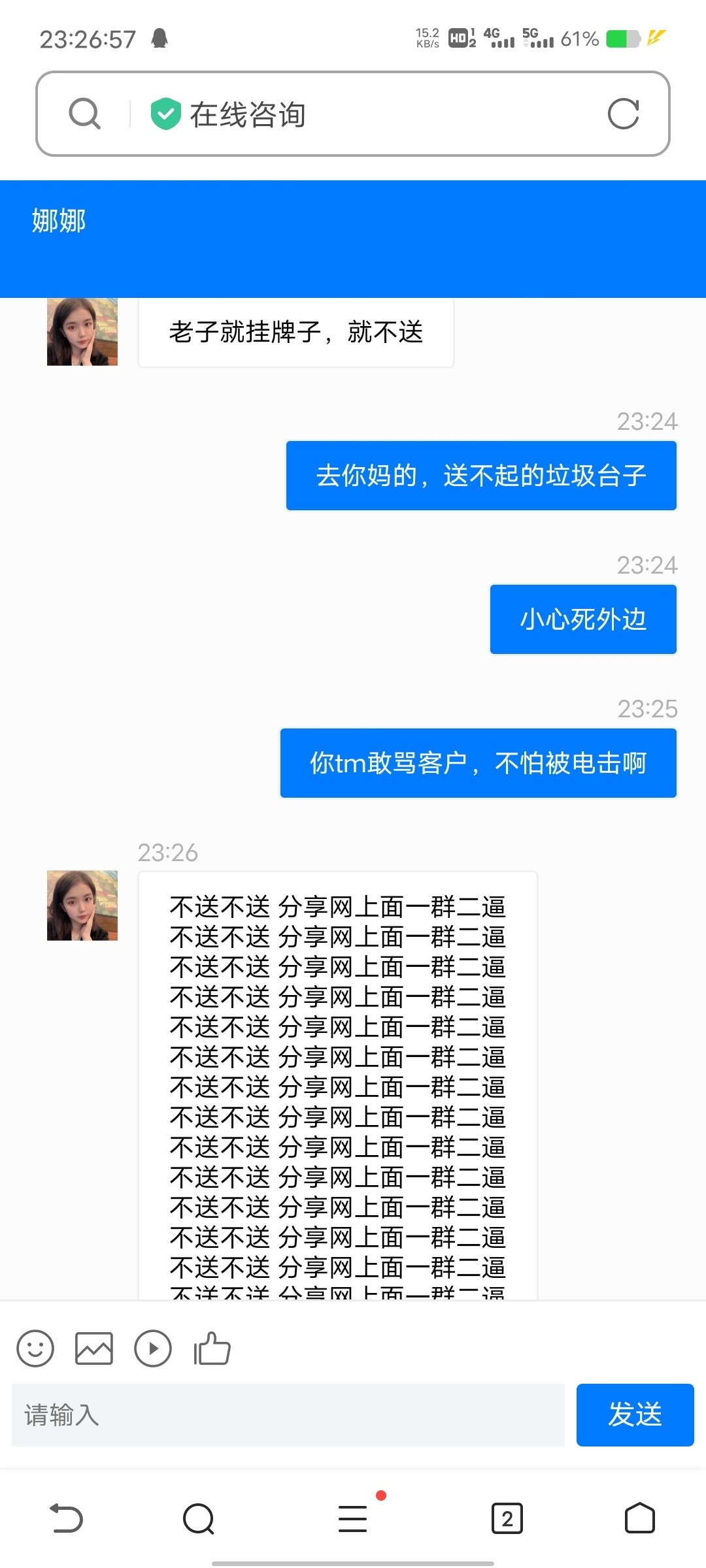This screenshot has height=1568, width=706.
Task: Go to the browser home page
Action: coord(639,1518)
